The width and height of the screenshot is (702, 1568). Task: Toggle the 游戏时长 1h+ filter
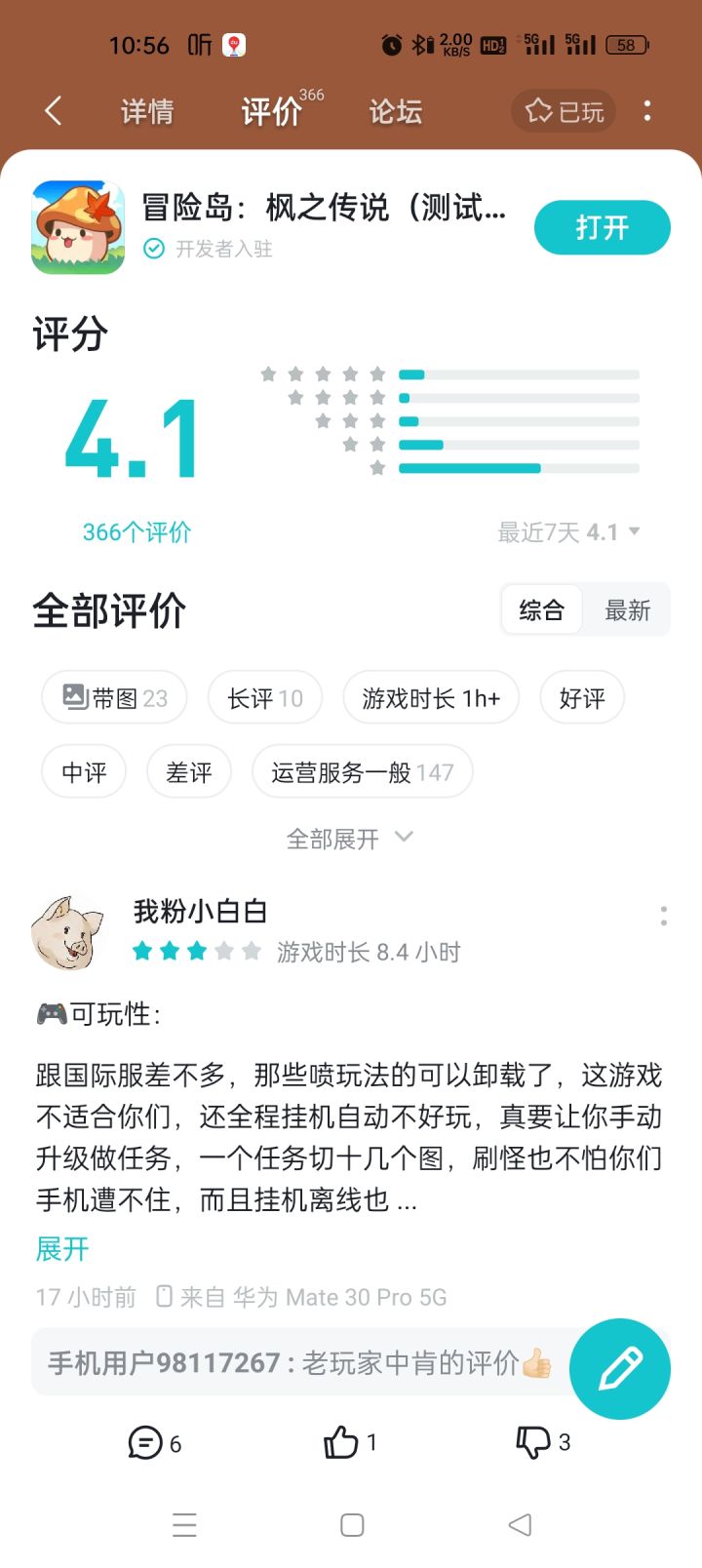point(431,697)
